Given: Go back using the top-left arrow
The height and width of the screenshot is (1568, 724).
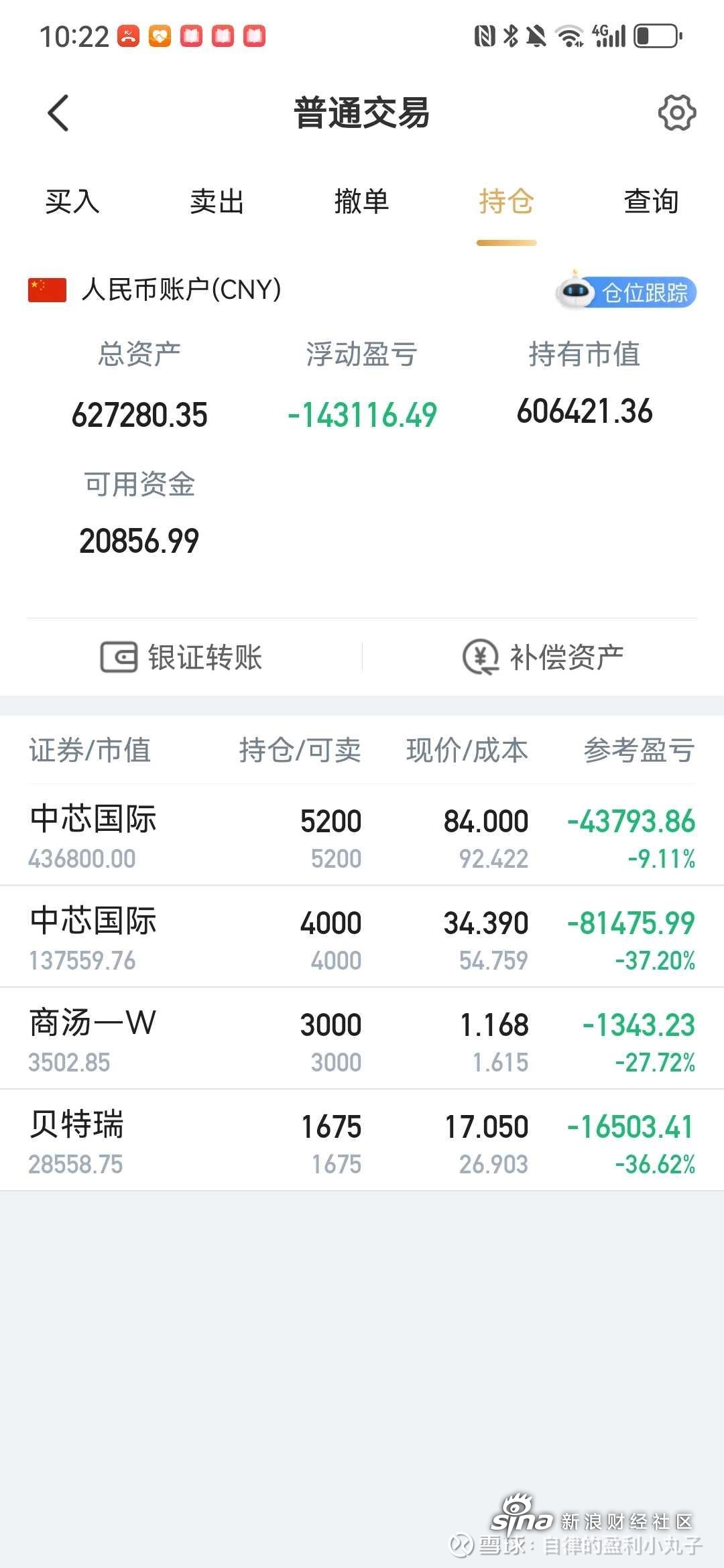Looking at the screenshot, I should [x=59, y=113].
